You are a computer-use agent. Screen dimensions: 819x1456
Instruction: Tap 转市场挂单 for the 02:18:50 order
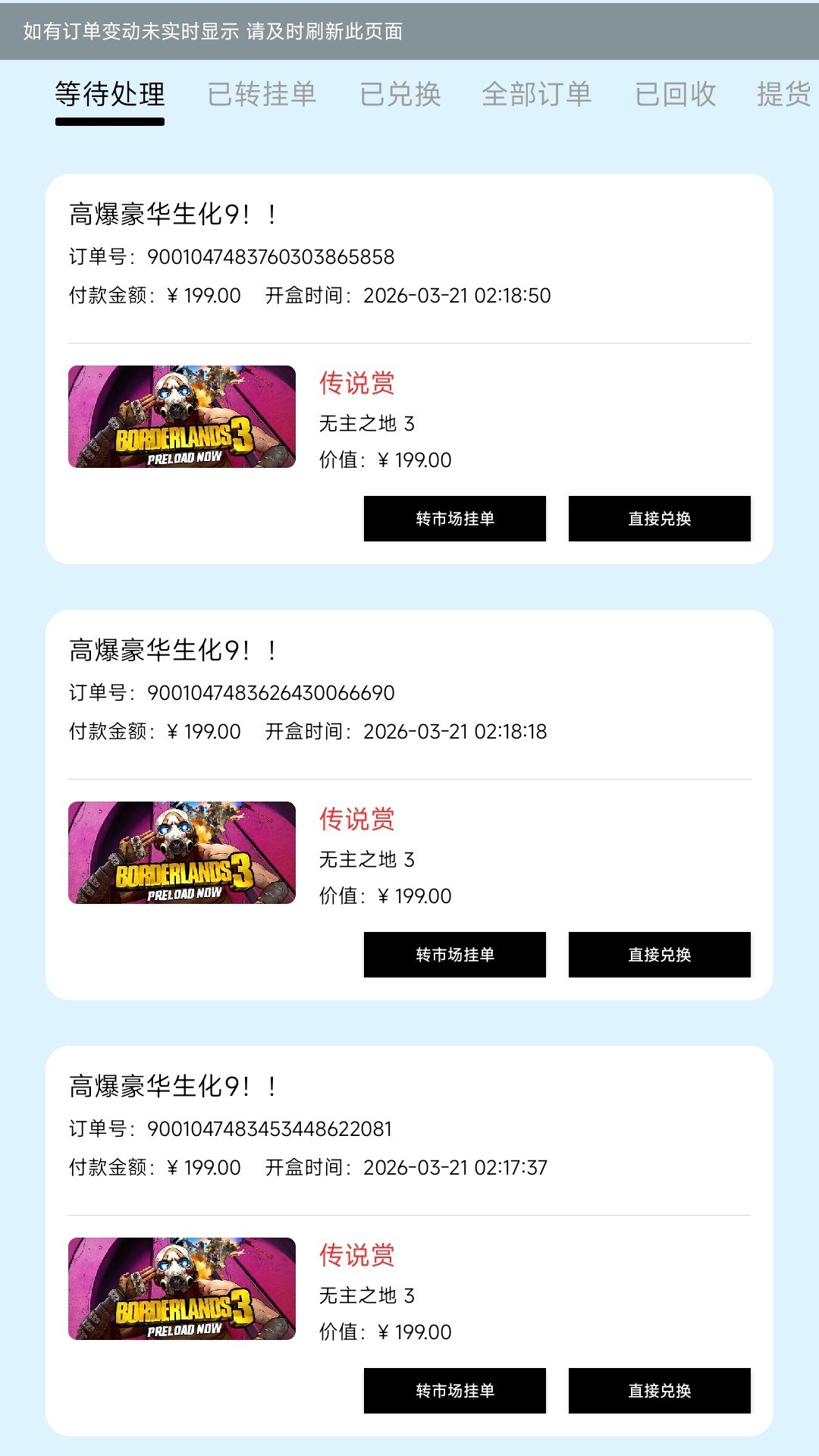tap(455, 519)
